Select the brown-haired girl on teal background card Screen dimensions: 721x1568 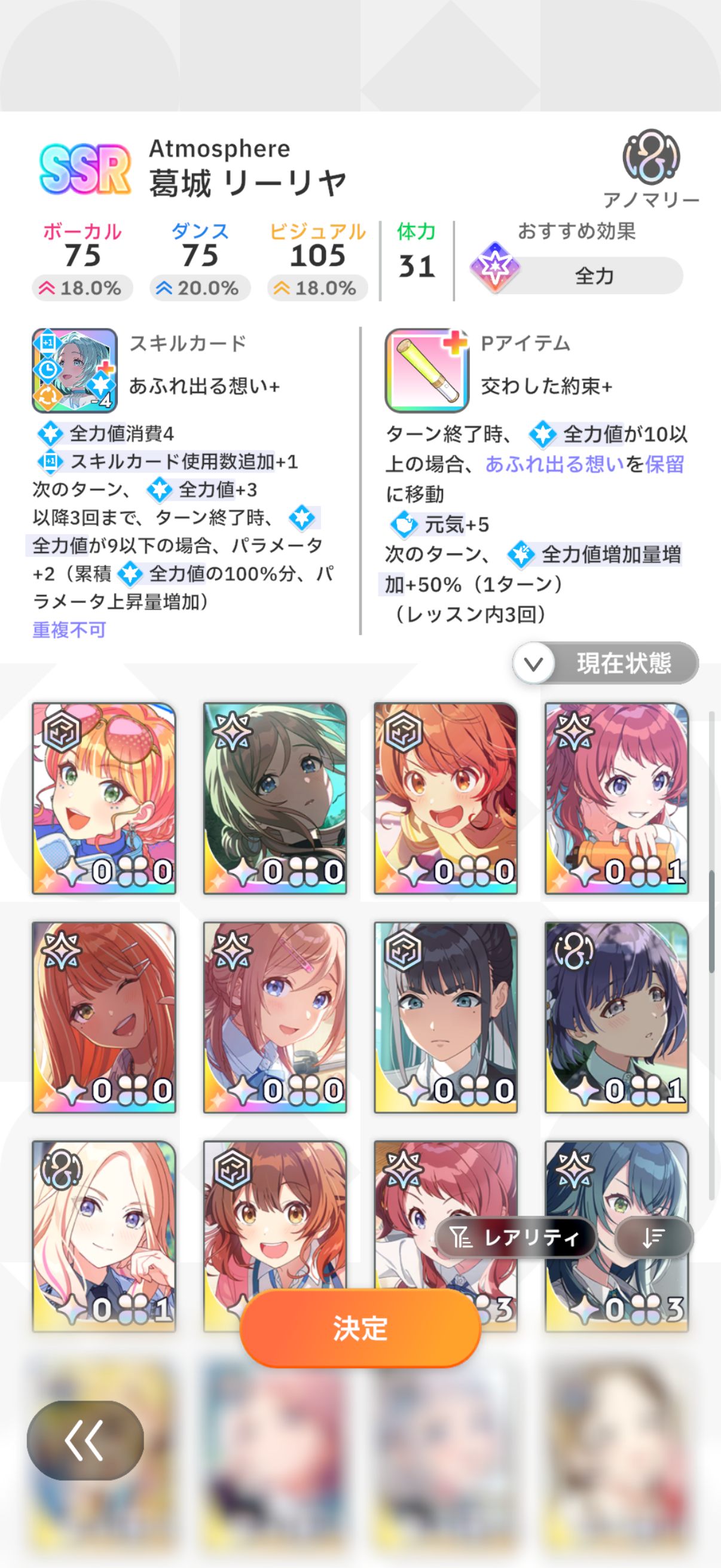click(275, 798)
